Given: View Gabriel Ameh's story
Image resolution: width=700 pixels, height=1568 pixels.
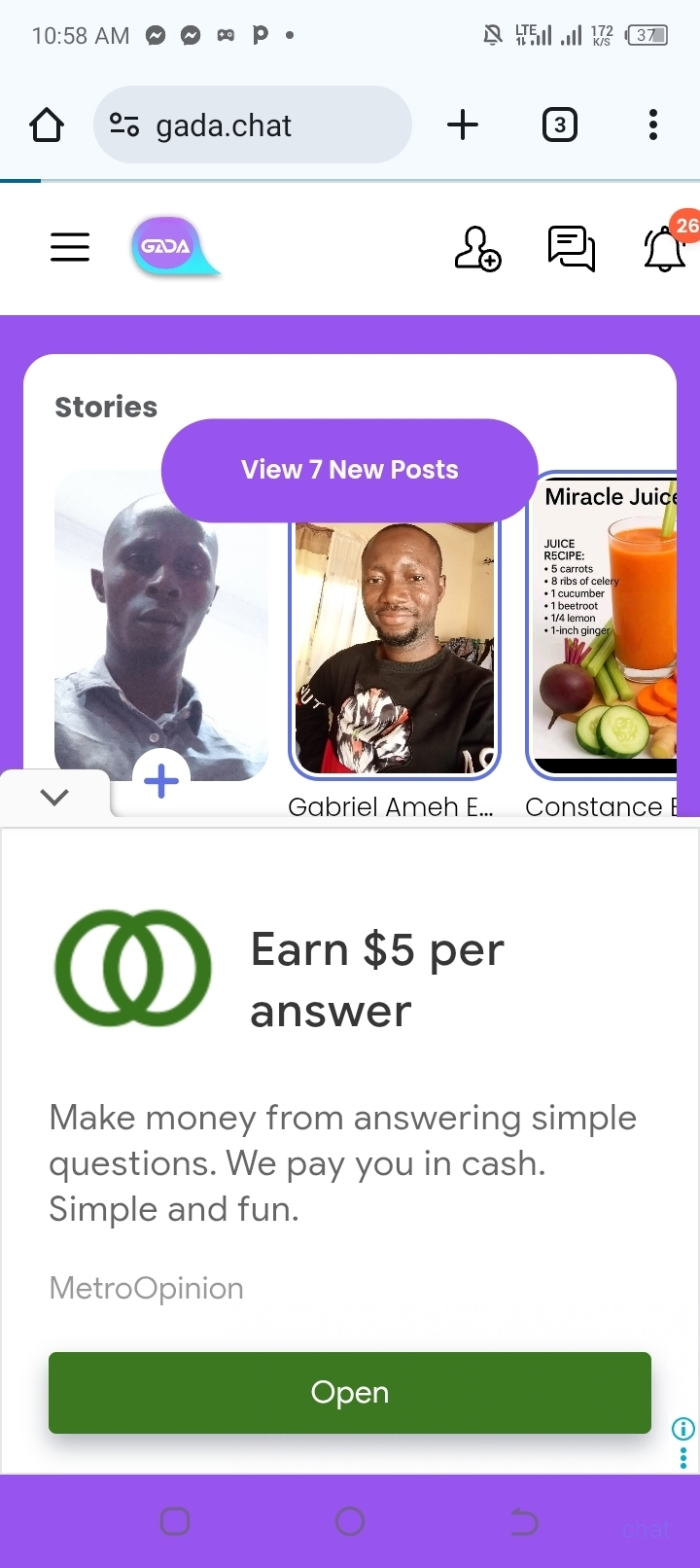Looking at the screenshot, I should pyautogui.click(x=395, y=647).
